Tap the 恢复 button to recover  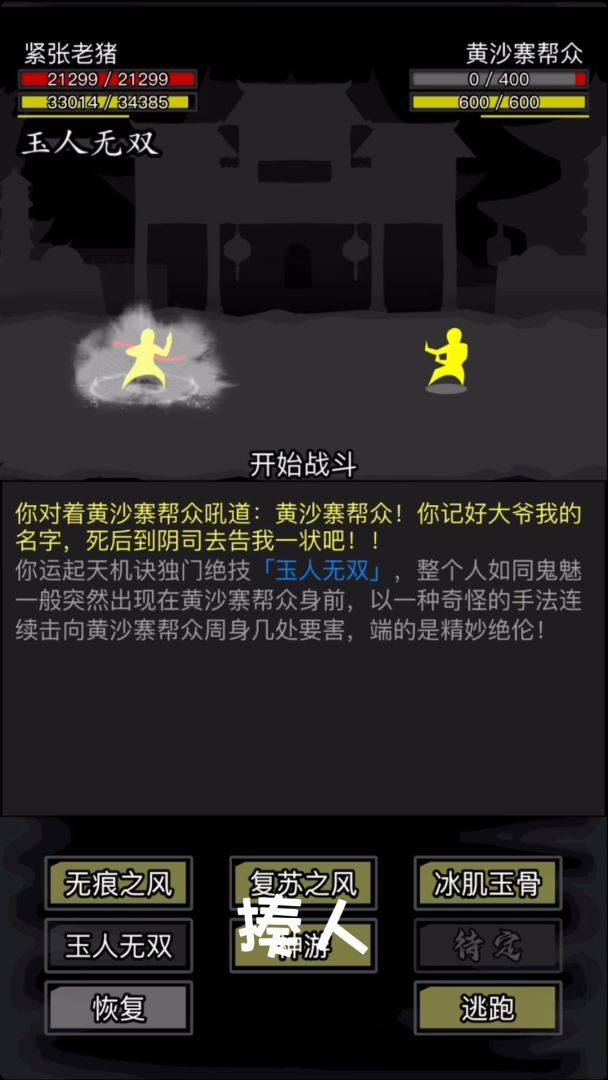[119, 1008]
